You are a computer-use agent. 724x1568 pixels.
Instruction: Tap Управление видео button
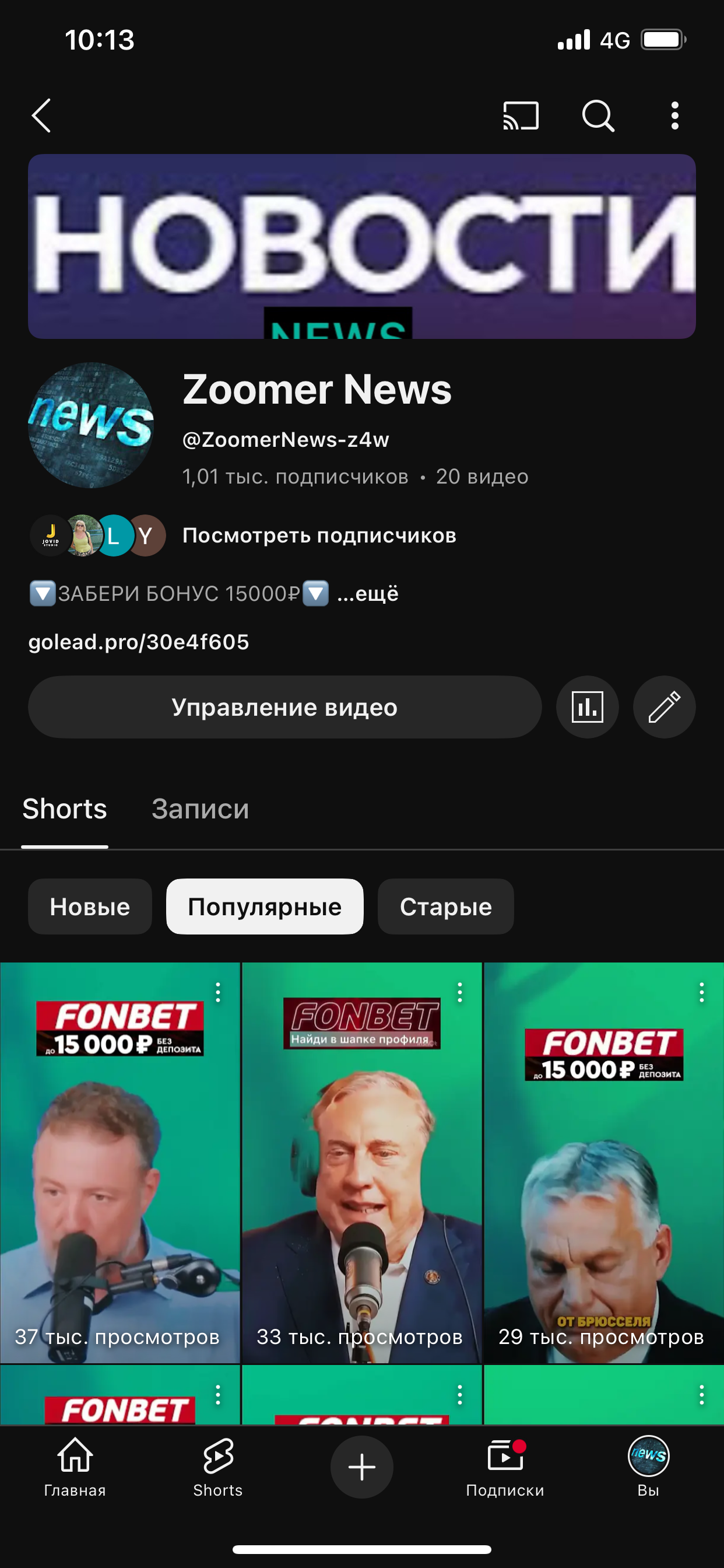(284, 706)
